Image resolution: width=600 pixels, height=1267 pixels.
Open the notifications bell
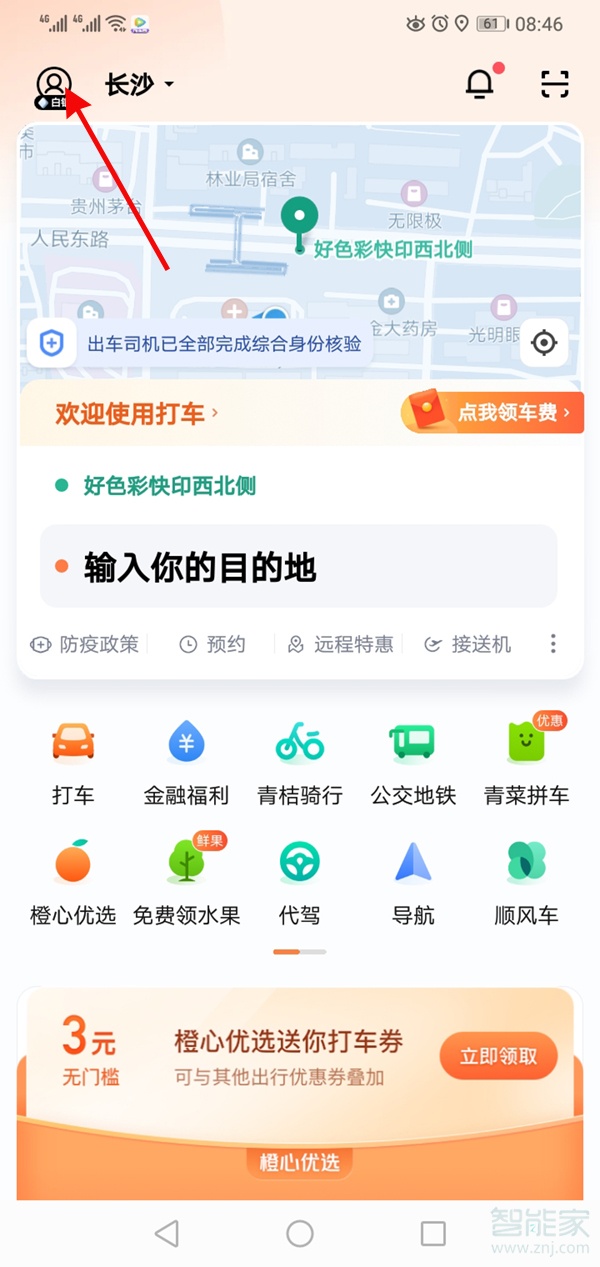coord(480,85)
